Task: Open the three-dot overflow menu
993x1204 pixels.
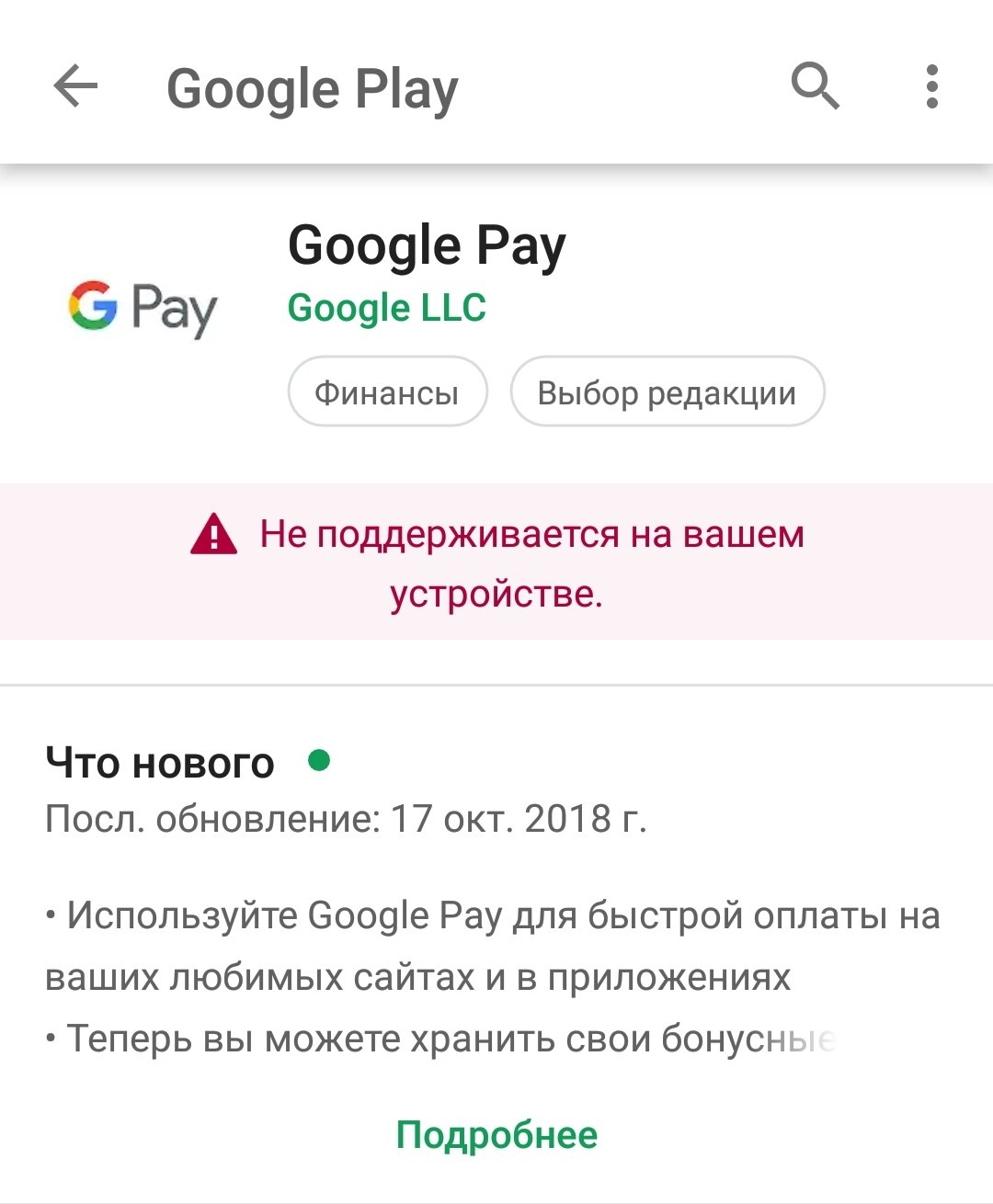Action: (931, 87)
